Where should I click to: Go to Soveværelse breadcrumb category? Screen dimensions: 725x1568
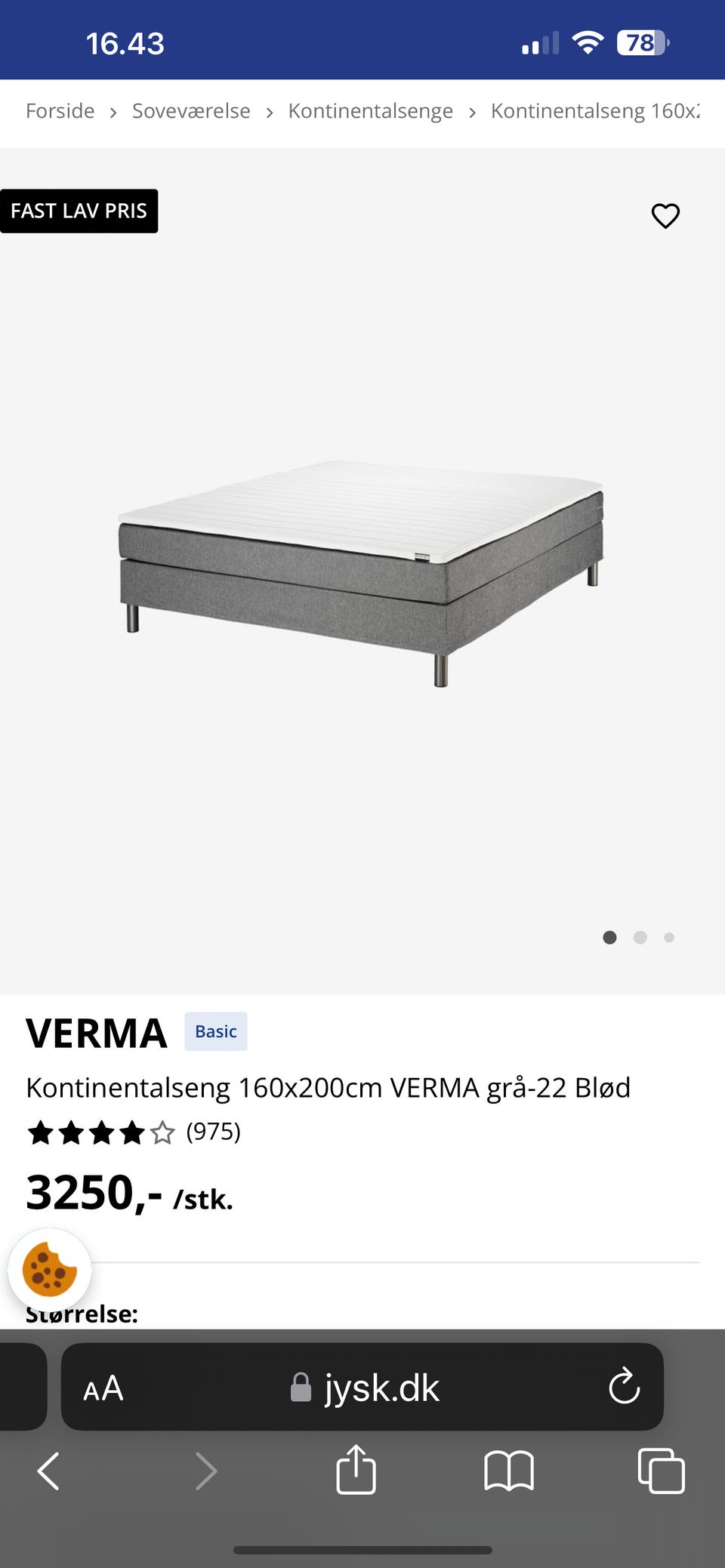point(191,111)
